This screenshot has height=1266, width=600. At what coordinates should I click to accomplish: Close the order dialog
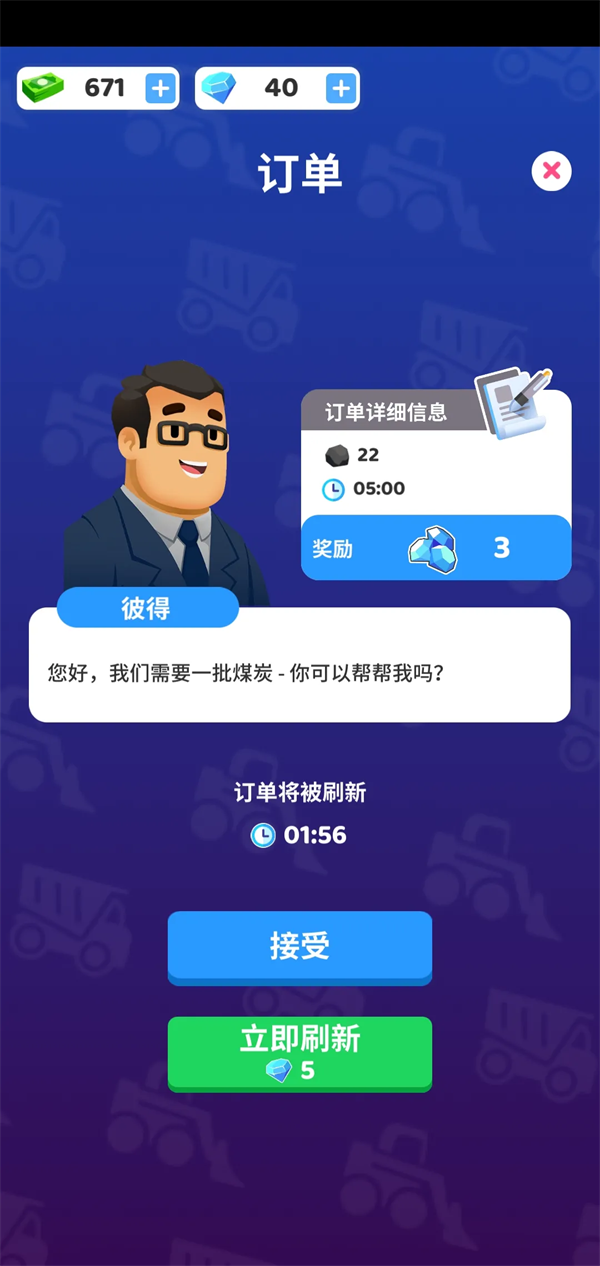point(551,171)
